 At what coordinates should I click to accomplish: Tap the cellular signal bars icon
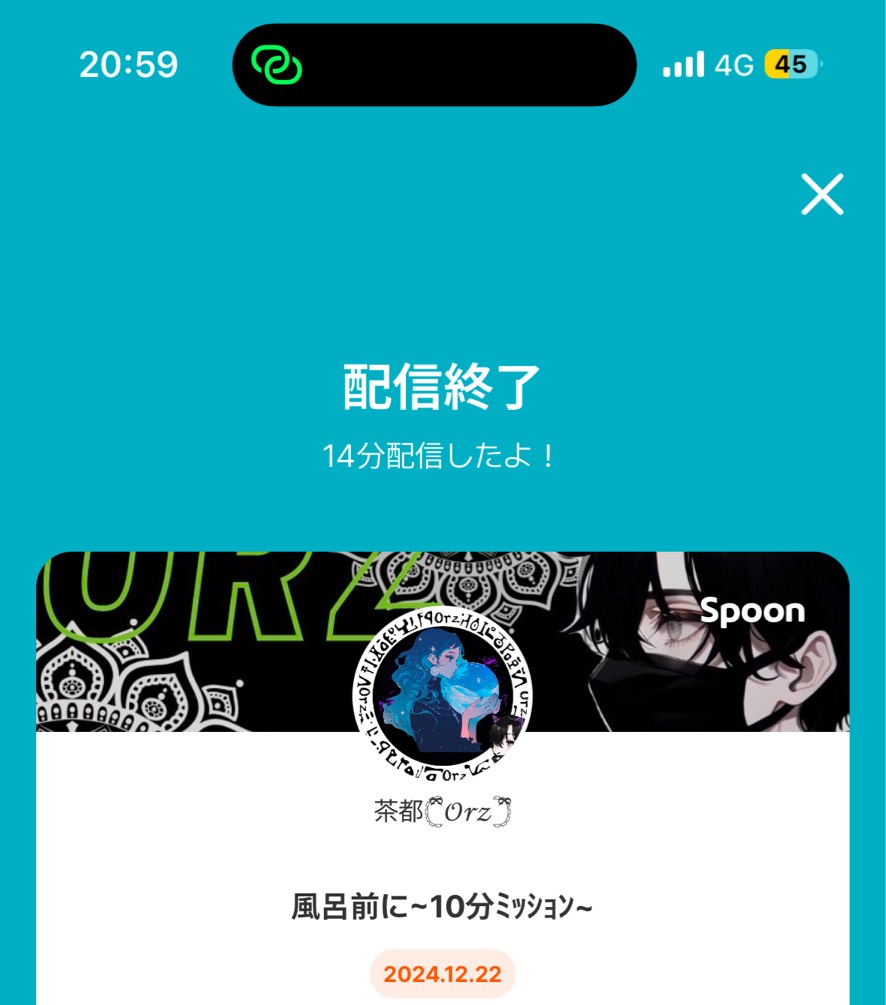(x=685, y=63)
